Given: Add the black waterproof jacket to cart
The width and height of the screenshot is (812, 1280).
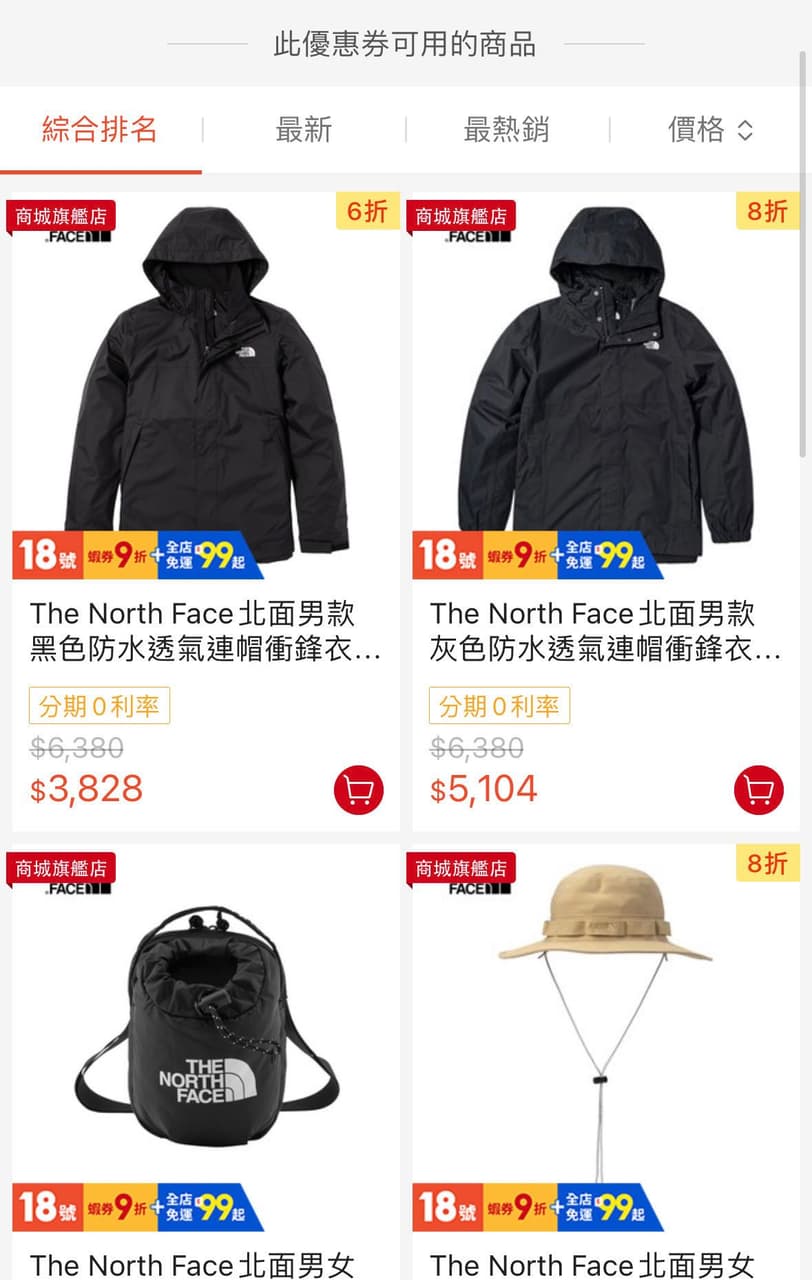Looking at the screenshot, I should tap(358, 790).
